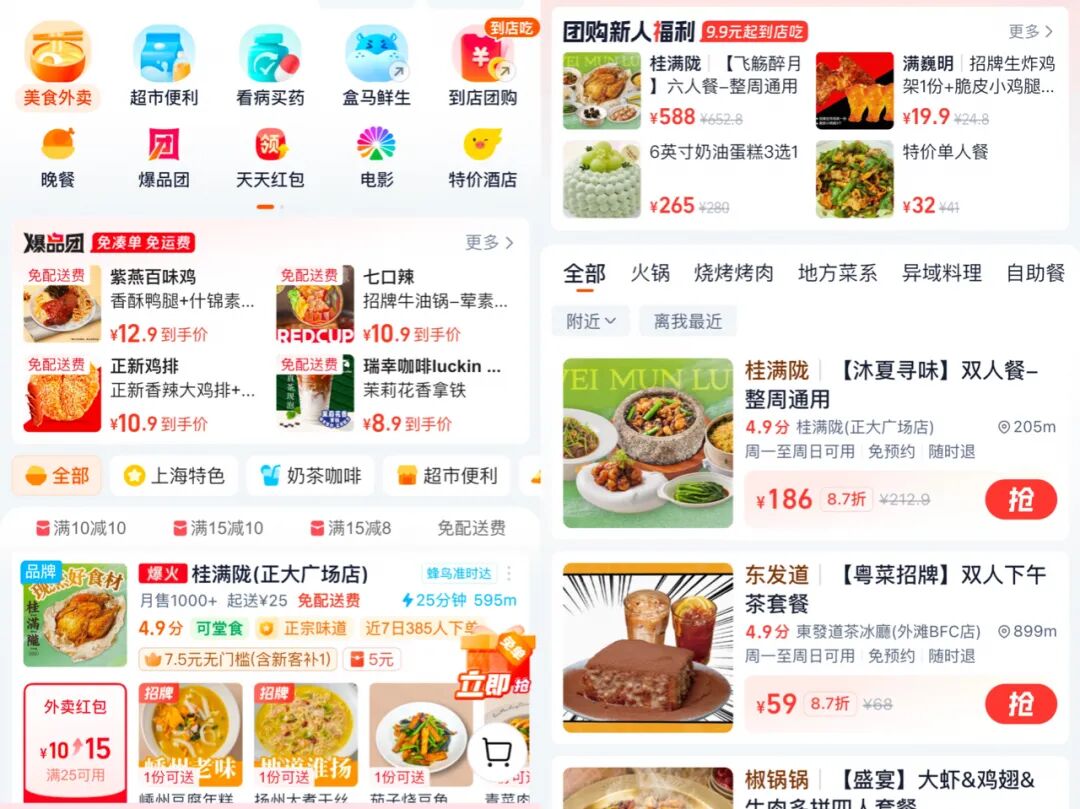Open 天天红包 shortcut

point(270,158)
